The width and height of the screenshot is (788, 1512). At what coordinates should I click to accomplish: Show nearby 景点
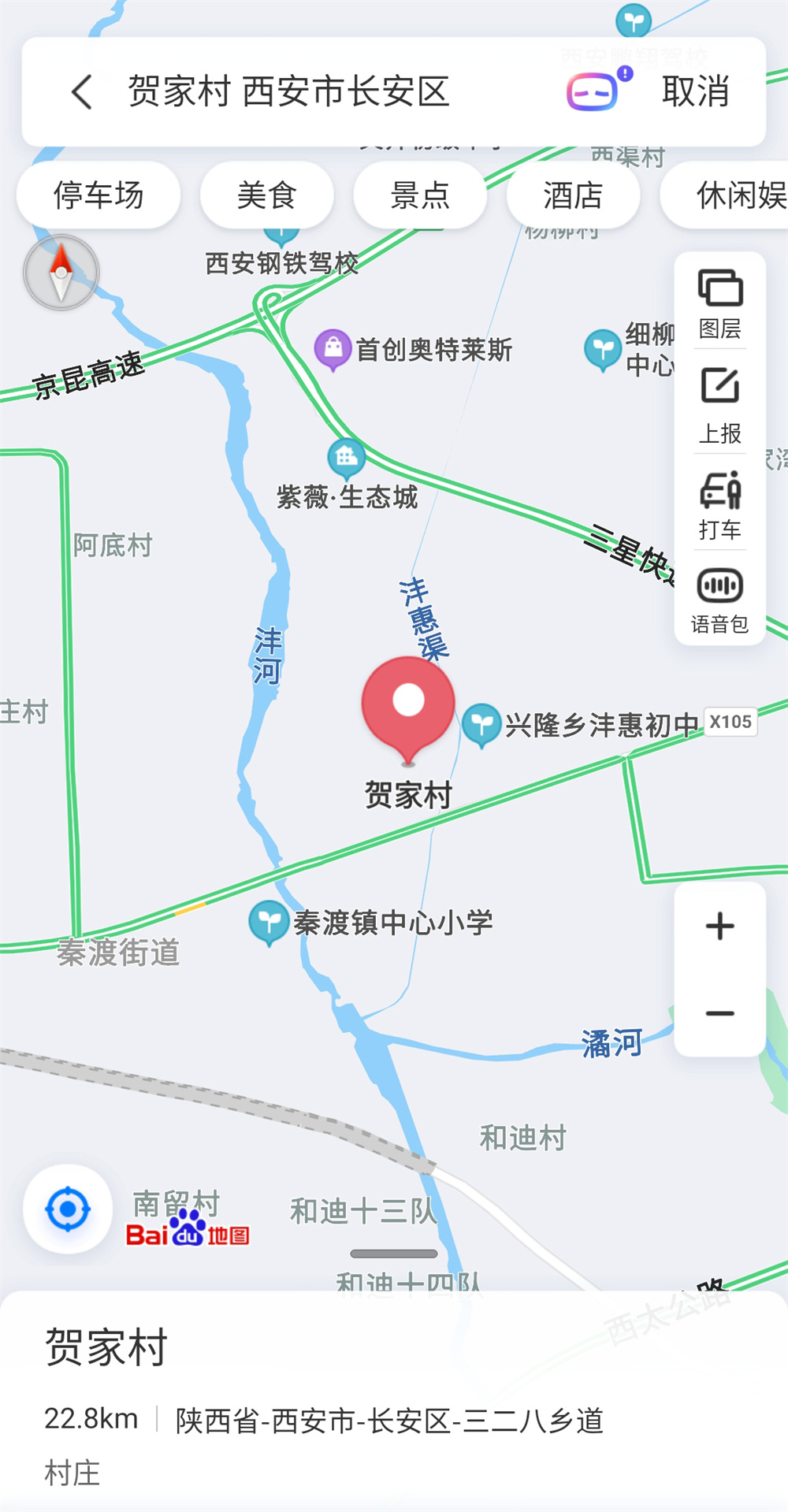point(419,195)
